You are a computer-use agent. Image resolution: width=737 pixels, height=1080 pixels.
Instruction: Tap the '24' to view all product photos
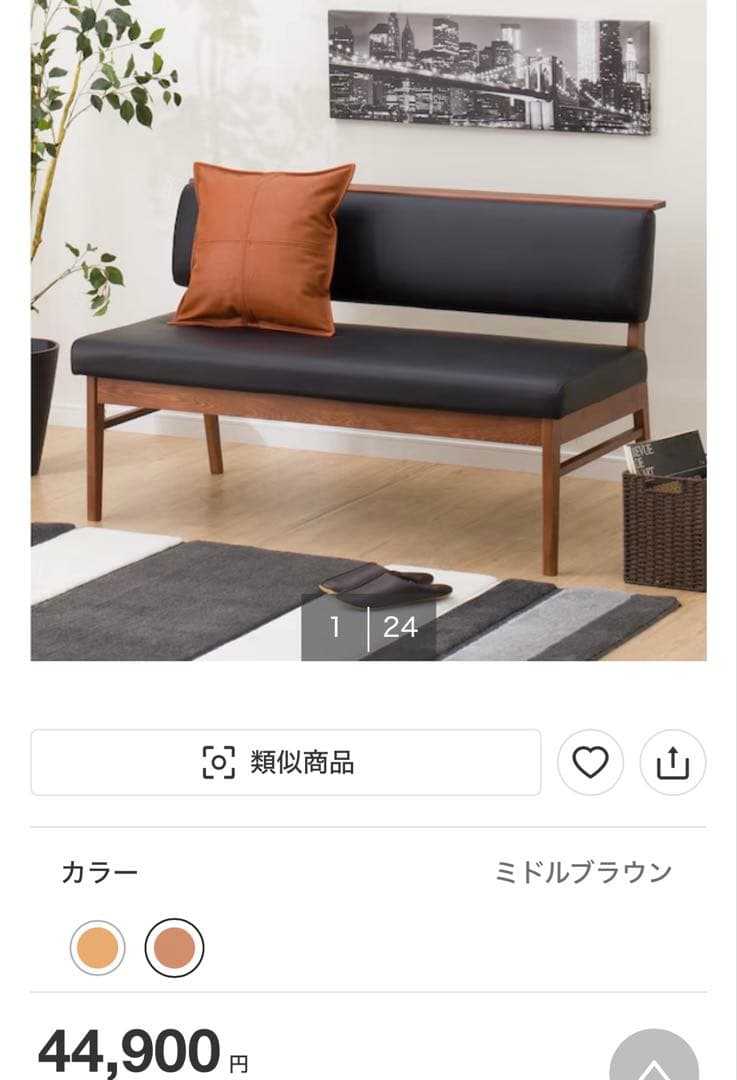(402, 629)
